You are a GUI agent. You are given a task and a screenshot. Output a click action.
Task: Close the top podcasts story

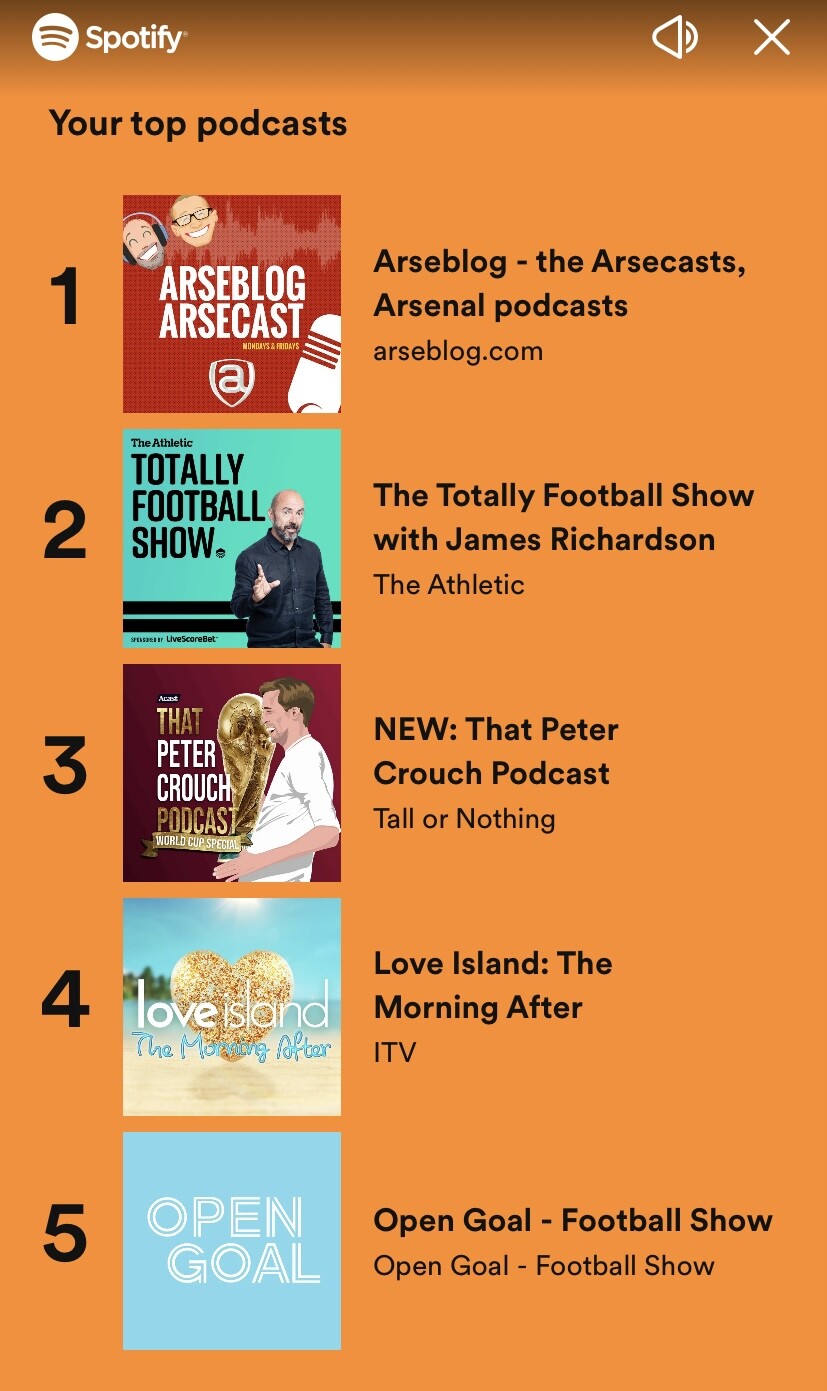pyautogui.click(x=772, y=38)
